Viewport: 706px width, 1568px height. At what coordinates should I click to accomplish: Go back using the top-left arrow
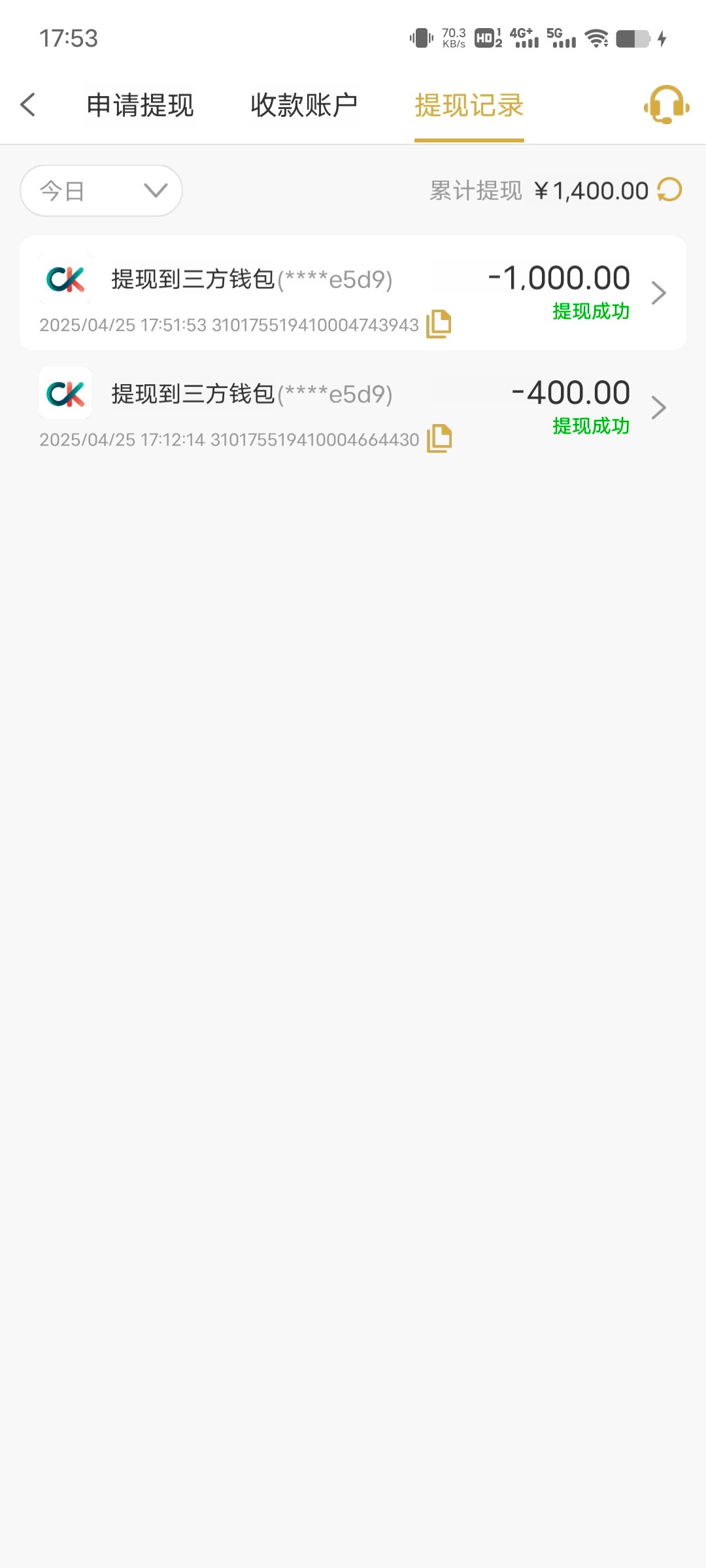coord(27,105)
